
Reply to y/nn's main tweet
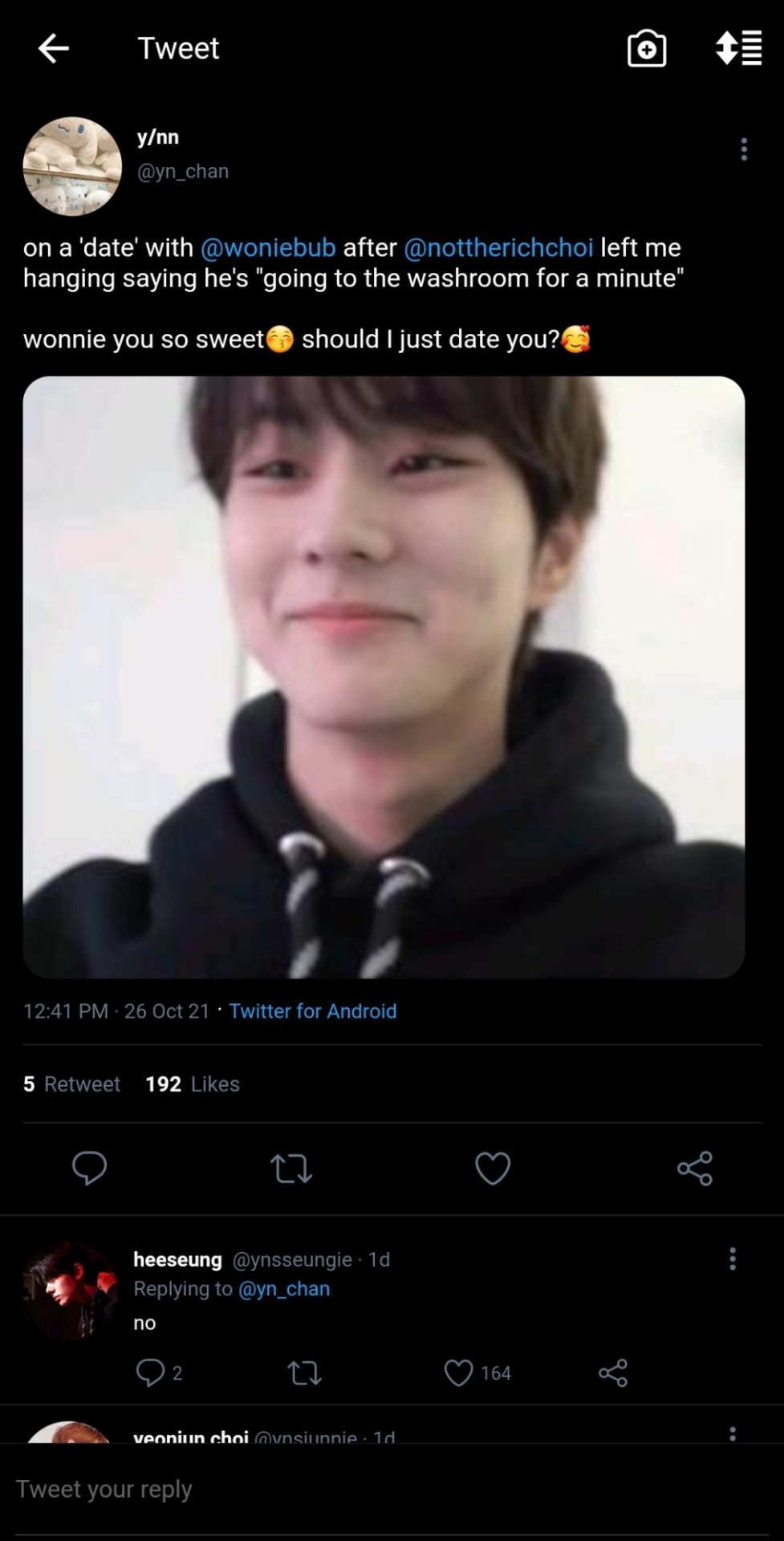coord(89,1168)
